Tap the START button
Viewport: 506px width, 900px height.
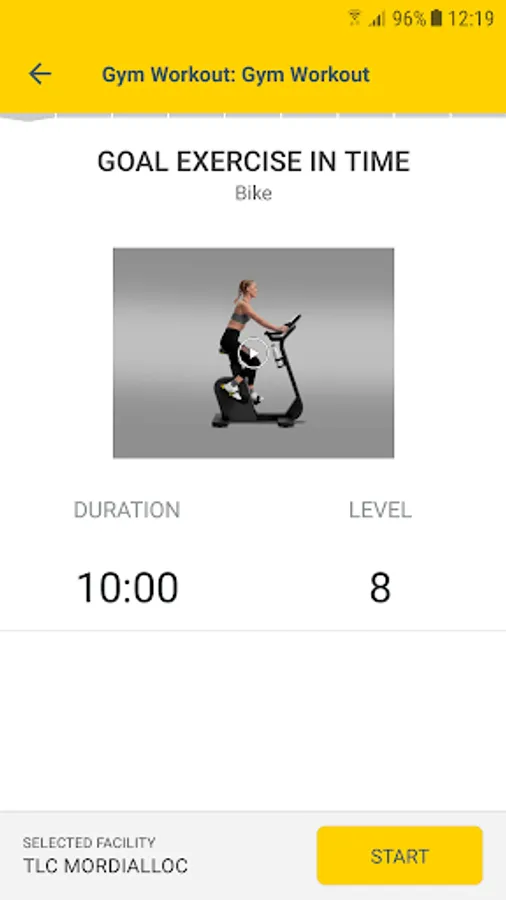400,856
